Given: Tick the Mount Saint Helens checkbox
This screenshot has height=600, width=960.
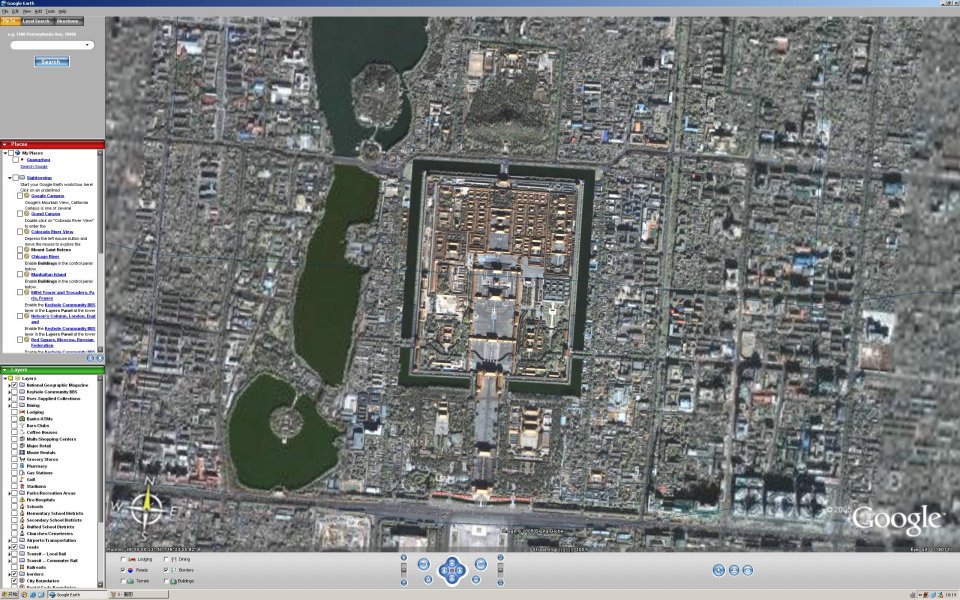Looking at the screenshot, I should pyautogui.click(x=21, y=249).
